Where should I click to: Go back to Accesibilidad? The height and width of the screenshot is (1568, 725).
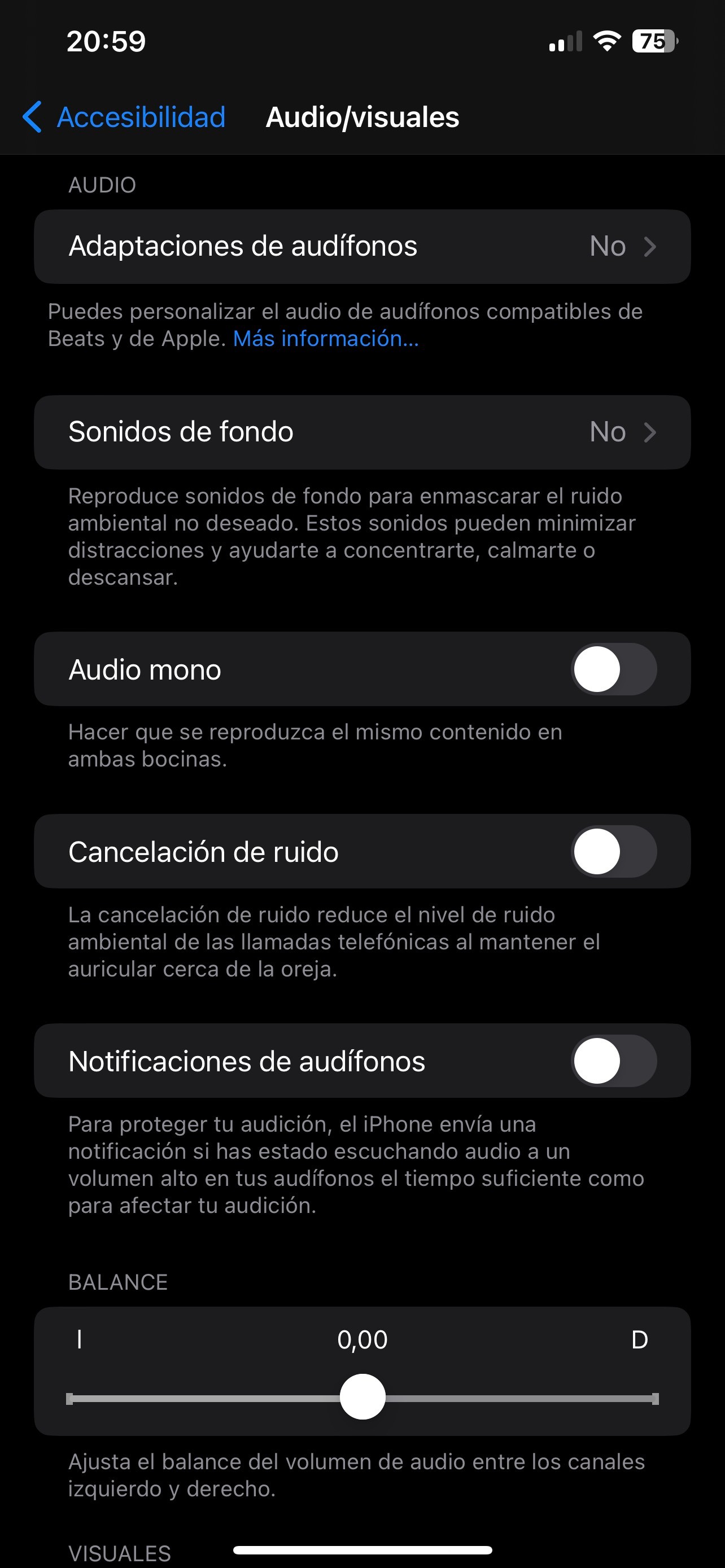coord(125,117)
